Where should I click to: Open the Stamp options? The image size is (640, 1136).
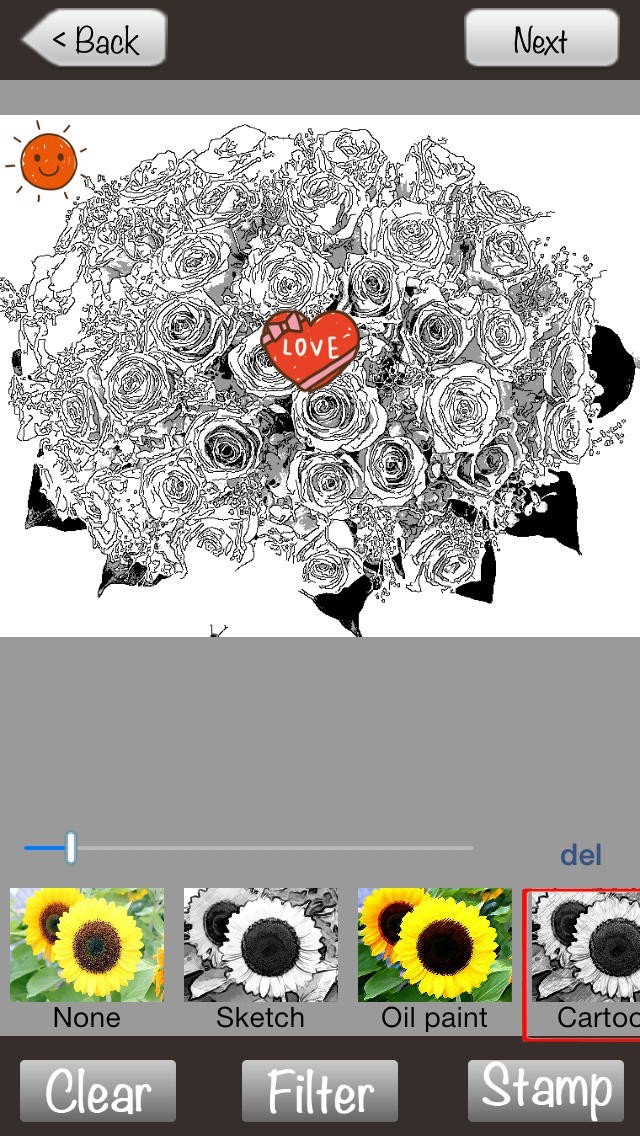(545, 1089)
